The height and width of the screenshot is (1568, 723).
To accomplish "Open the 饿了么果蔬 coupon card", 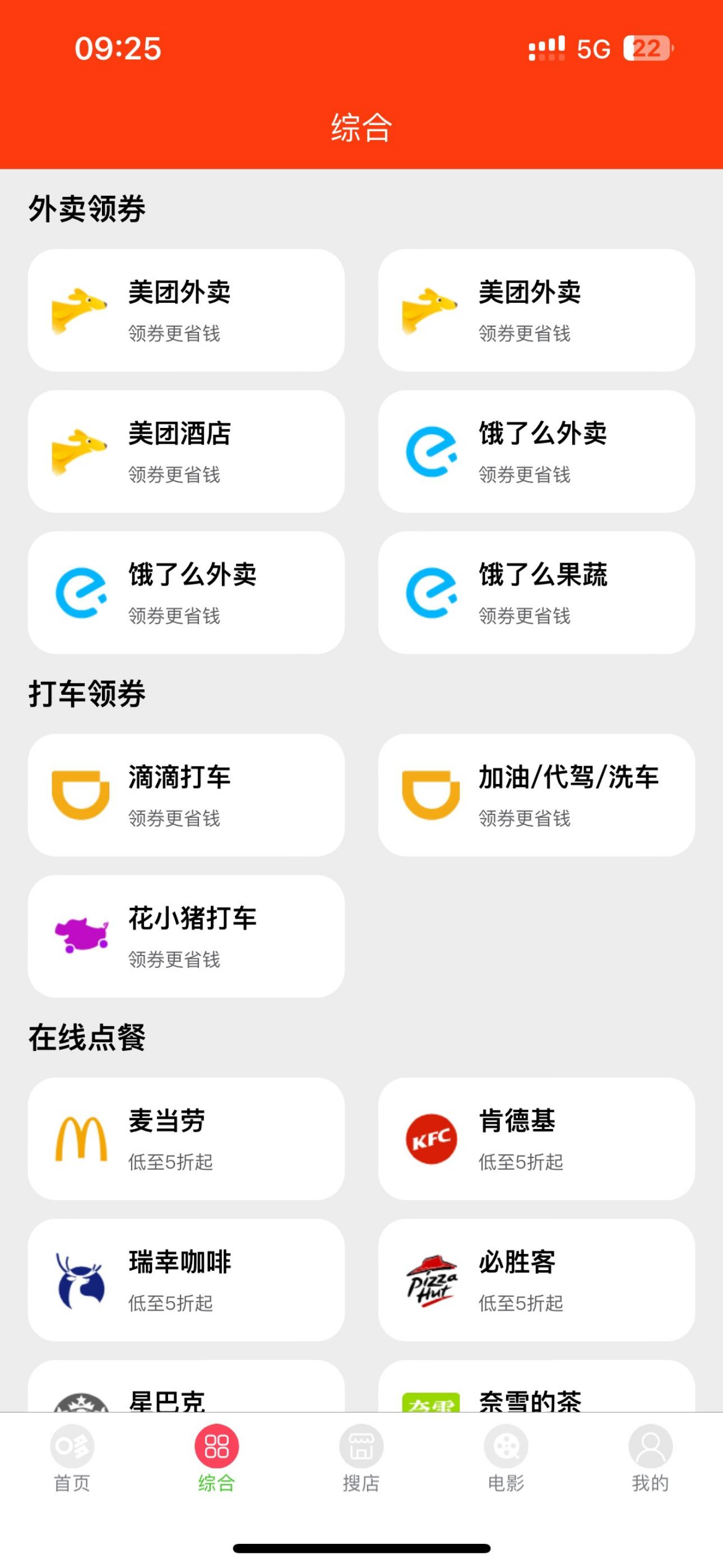I will (536, 593).
